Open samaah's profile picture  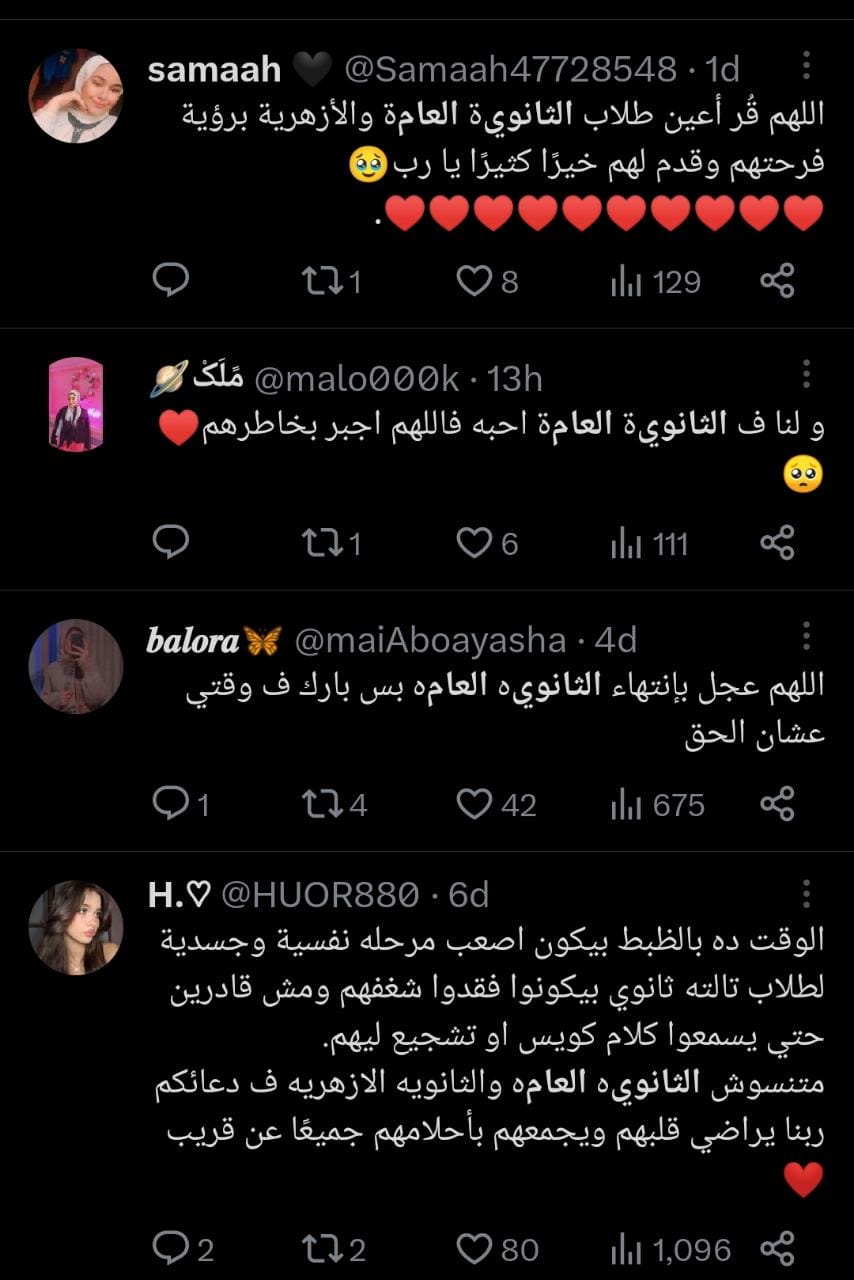pyautogui.click(x=76, y=96)
